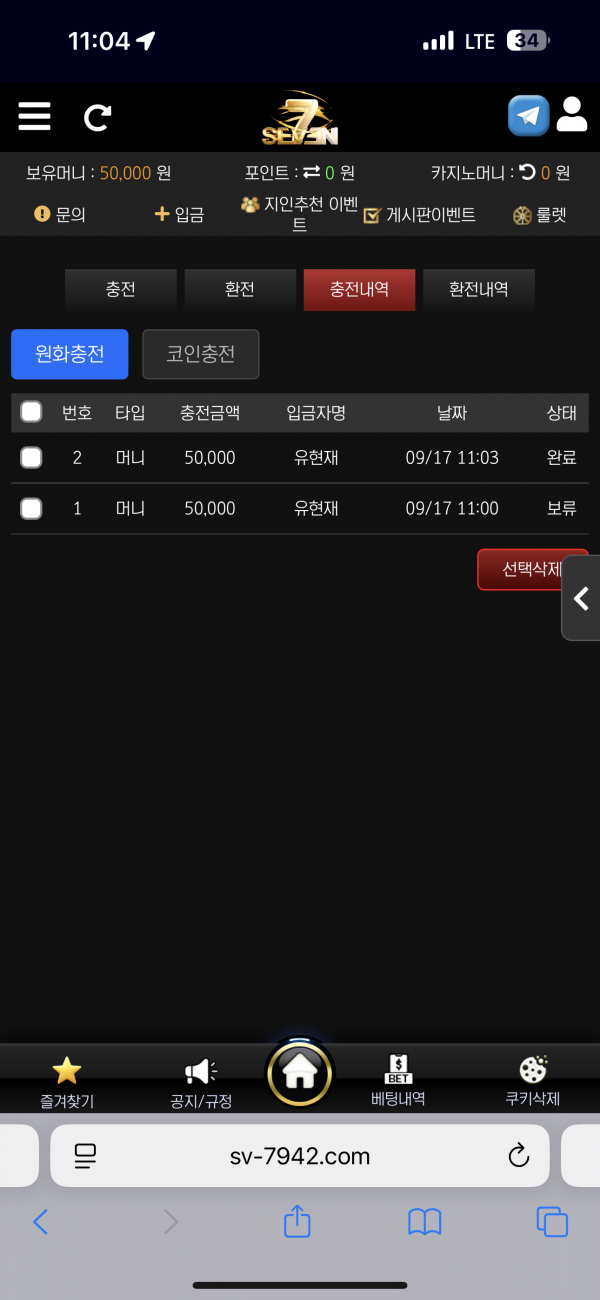Switch to the 환전 tab
Image resolution: width=600 pixels, height=1300 pixels.
240,290
